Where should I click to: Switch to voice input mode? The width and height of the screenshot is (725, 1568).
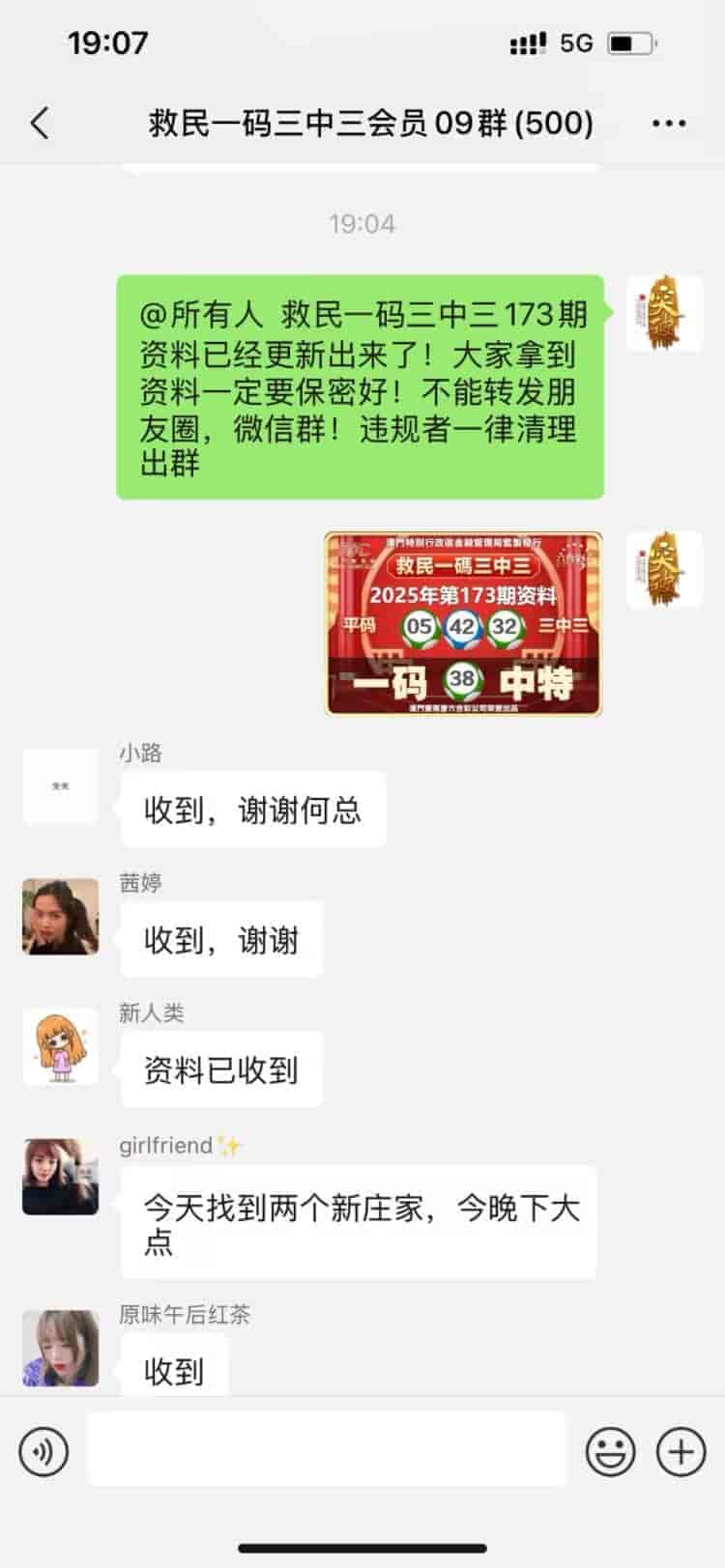click(x=43, y=1451)
